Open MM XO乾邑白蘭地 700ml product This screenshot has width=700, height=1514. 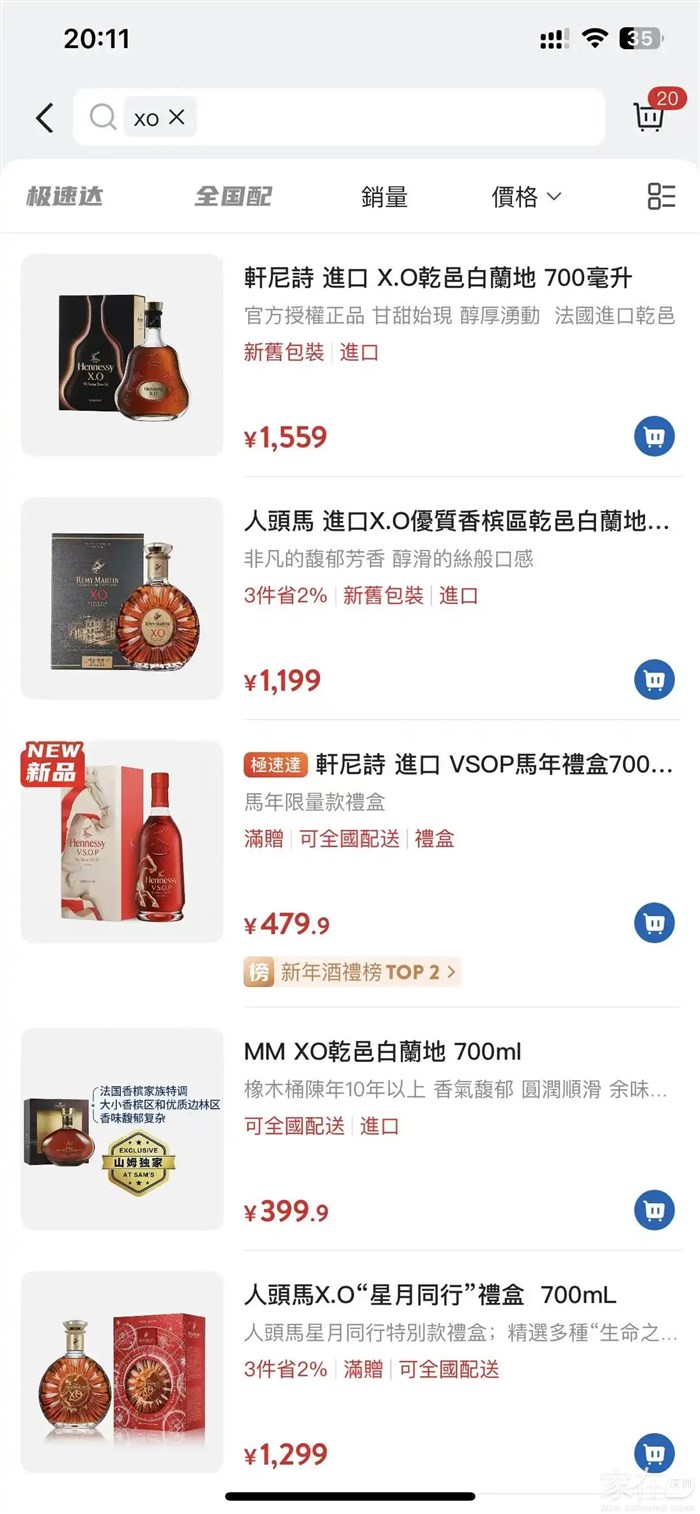(x=383, y=1052)
